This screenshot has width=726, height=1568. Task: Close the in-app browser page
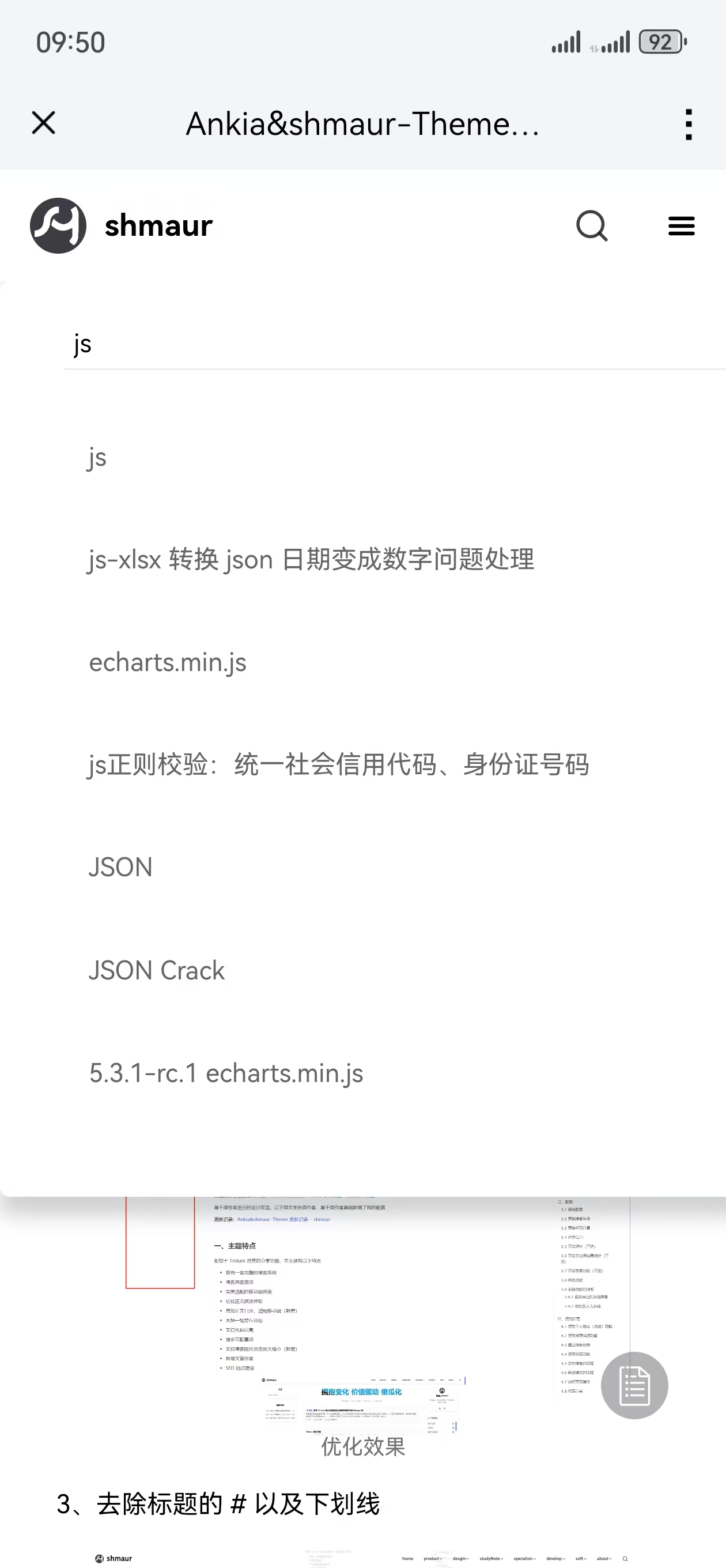(43, 123)
